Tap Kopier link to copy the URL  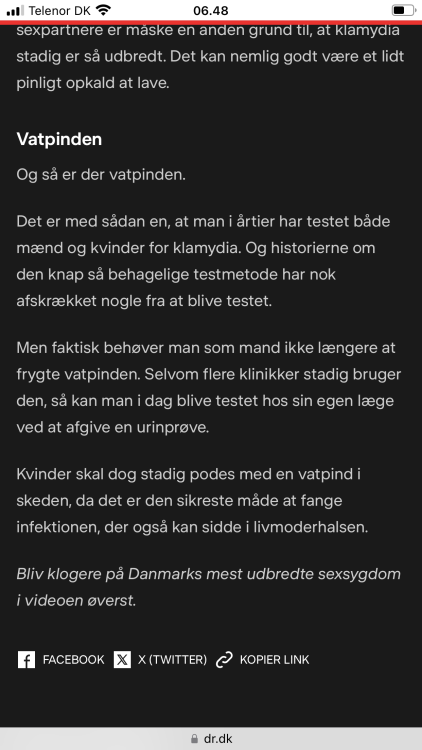pyautogui.click(x=262, y=660)
